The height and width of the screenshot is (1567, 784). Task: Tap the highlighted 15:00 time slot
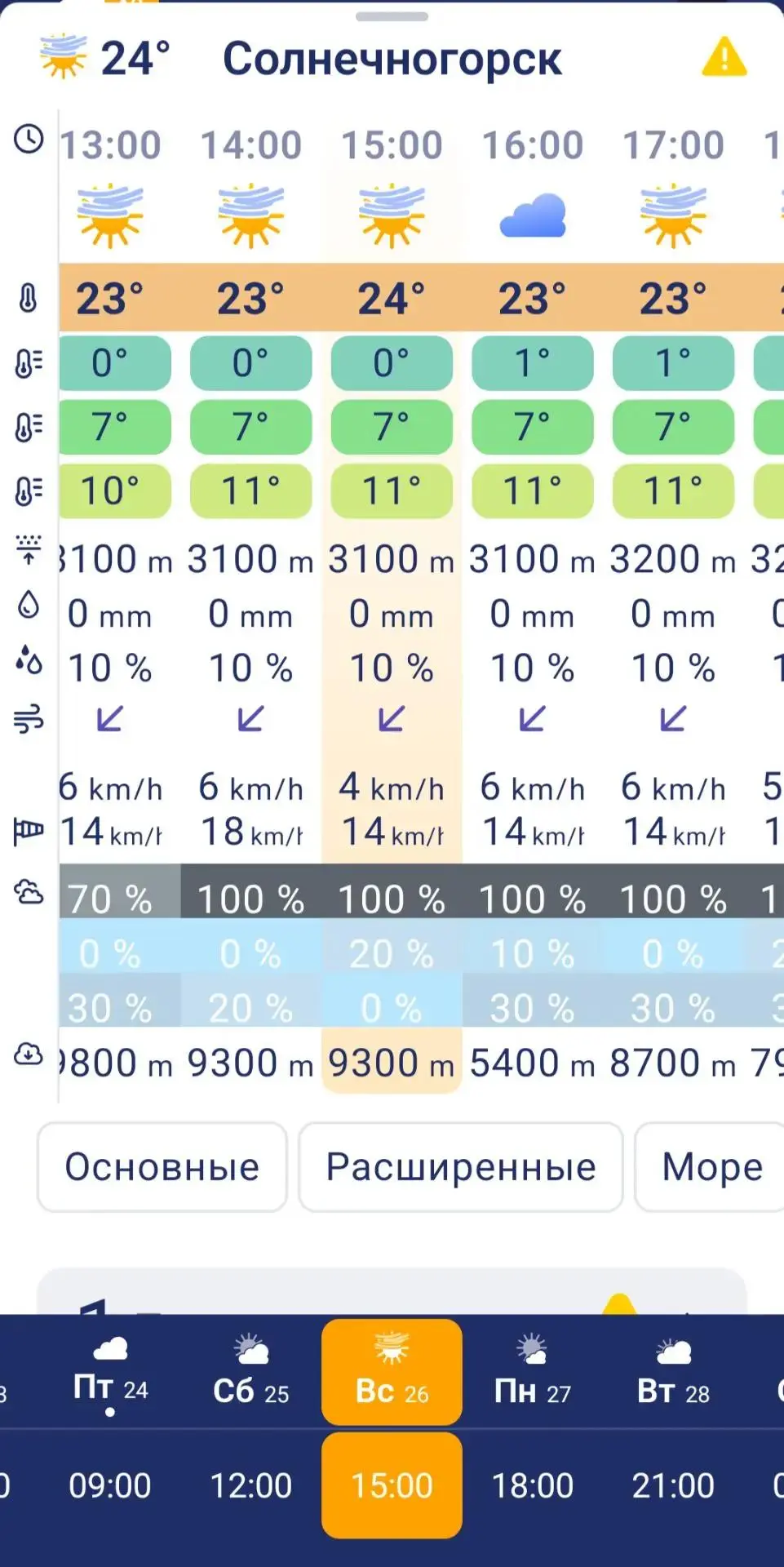click(392, 1485)
